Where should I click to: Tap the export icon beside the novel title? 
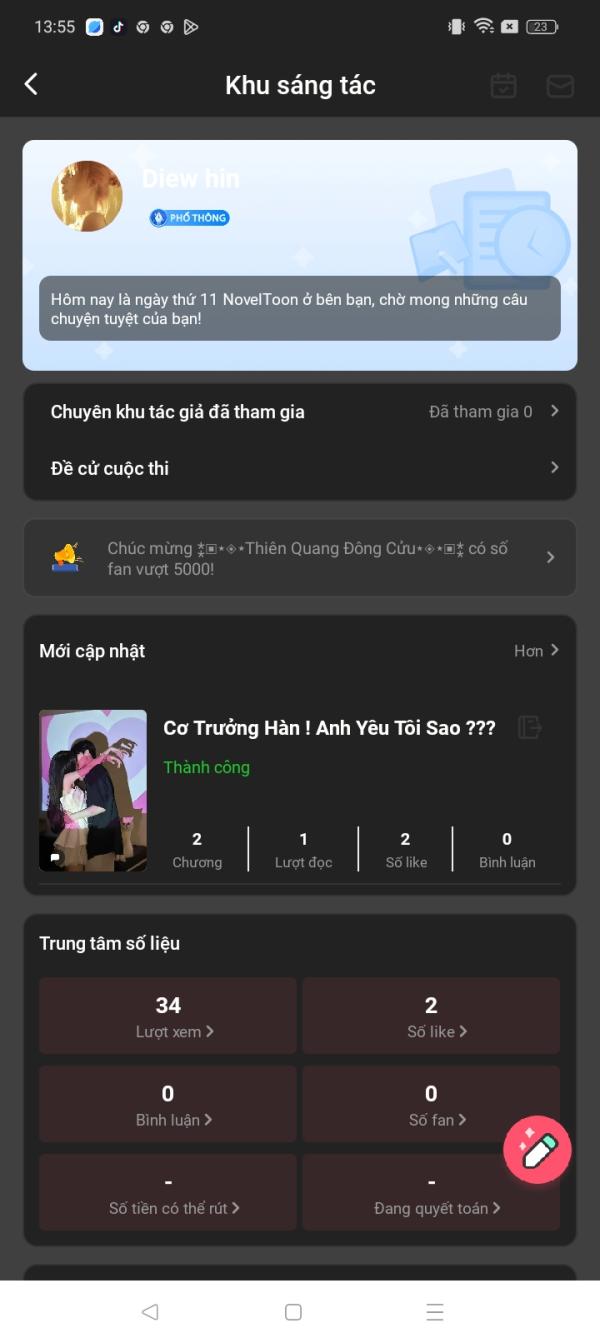tap(530, 727)
